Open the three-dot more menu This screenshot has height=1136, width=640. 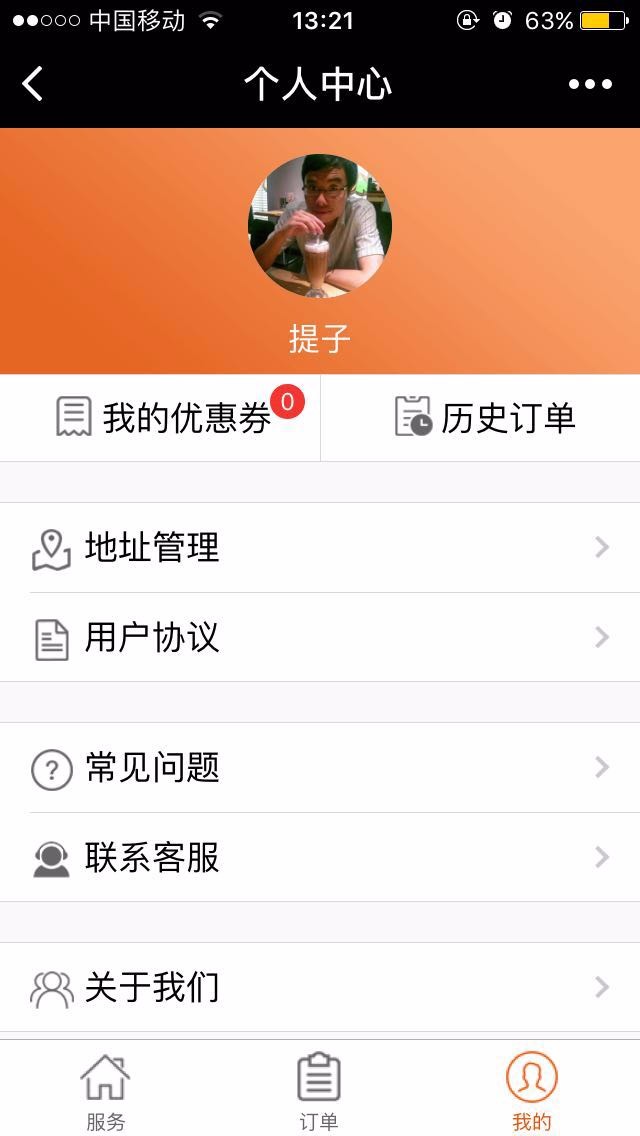tap(590, 84)
